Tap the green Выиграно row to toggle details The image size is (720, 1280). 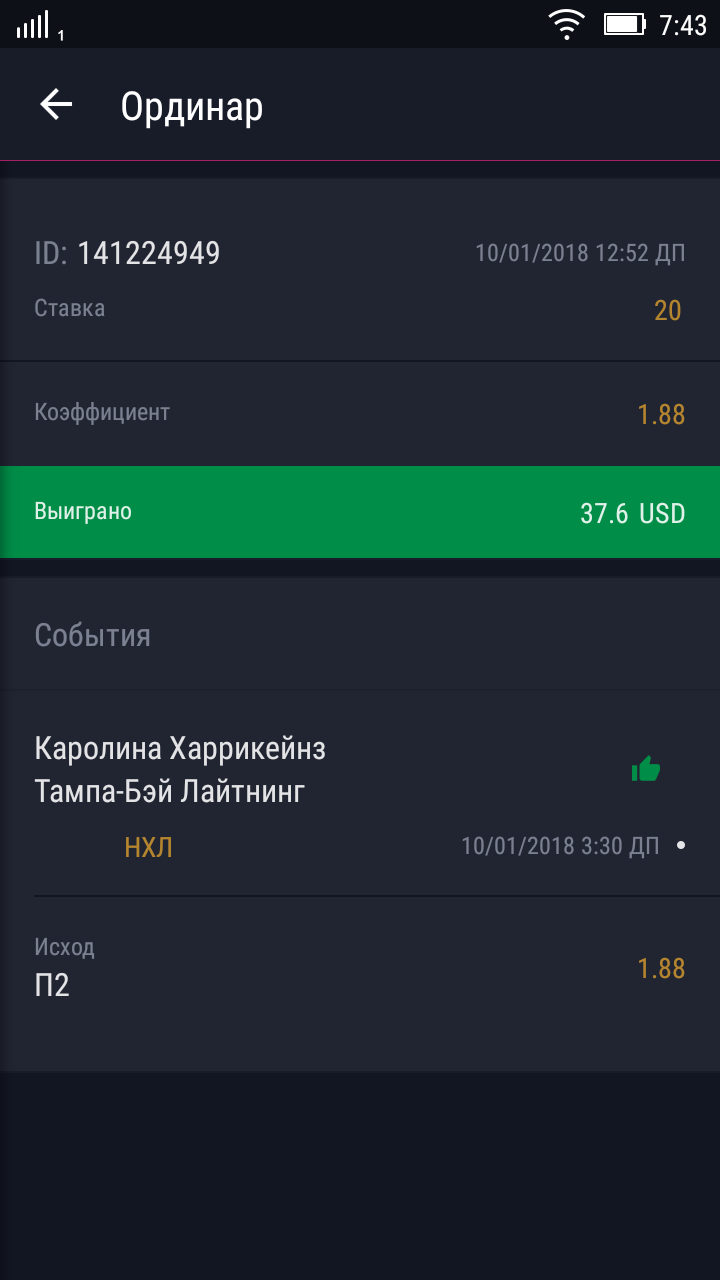(360, 512)
